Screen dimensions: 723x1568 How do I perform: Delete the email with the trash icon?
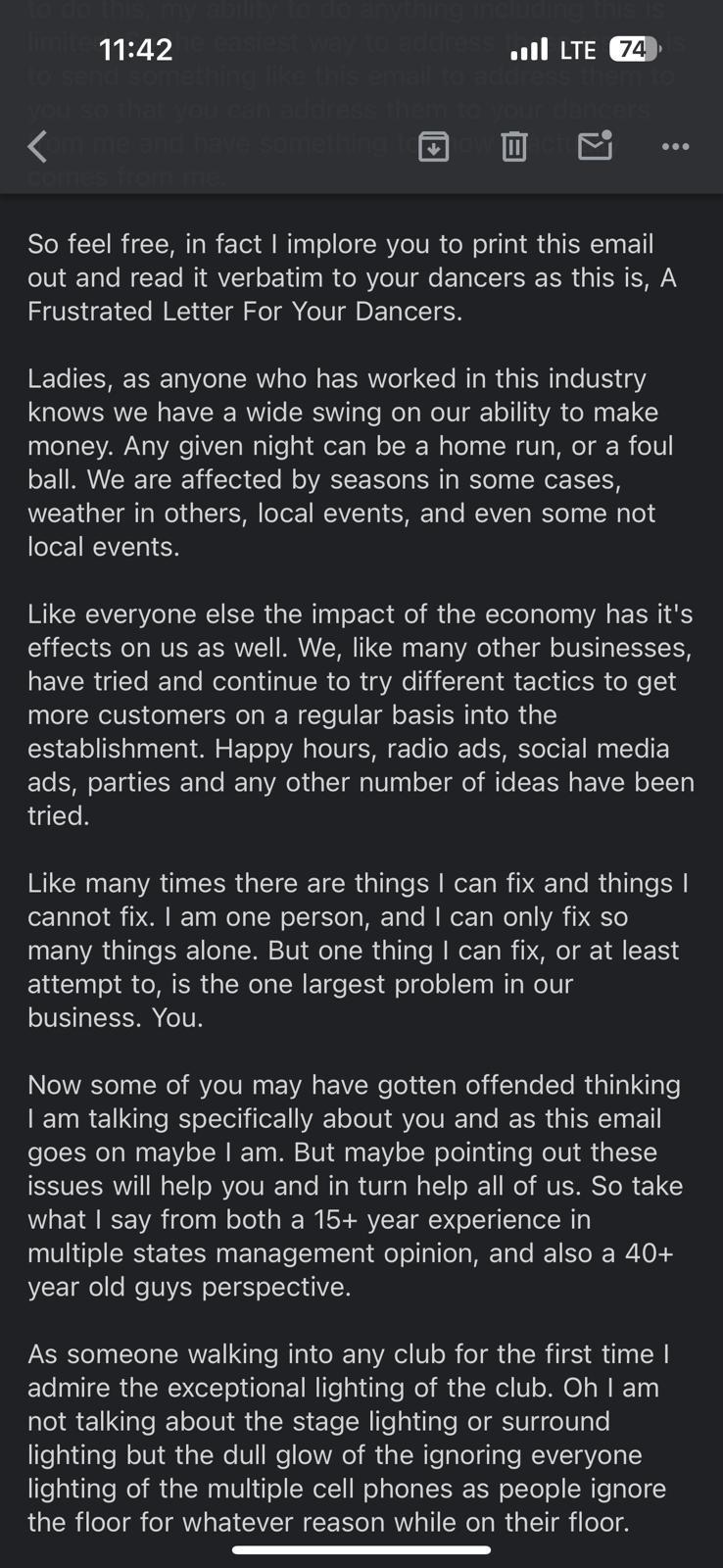pyautogui.click(x=513, y=146)
